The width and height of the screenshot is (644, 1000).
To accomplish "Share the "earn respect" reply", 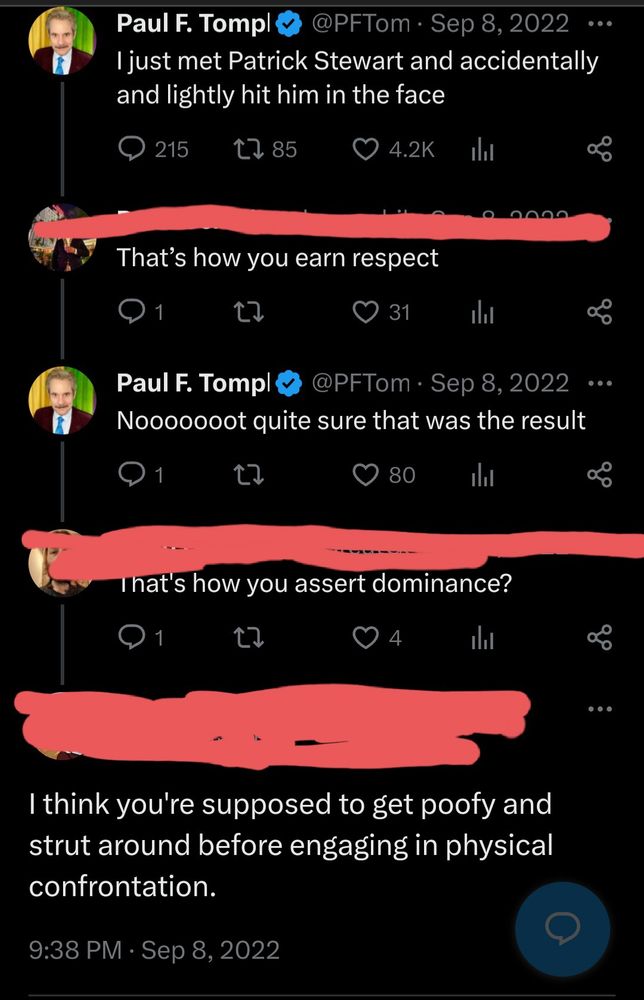I will tap(599, 312).
